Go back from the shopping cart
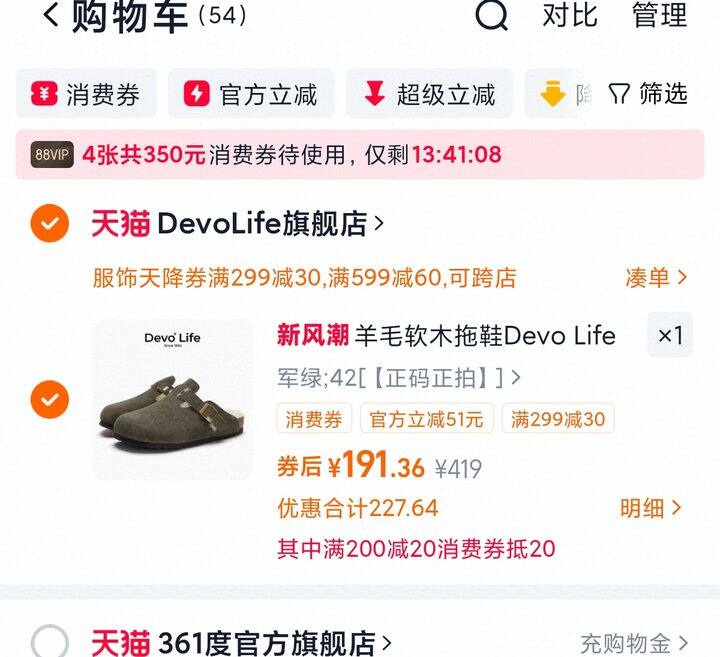Screen dimensions: 720x657 pyautogui.click(x=51, y=15)
